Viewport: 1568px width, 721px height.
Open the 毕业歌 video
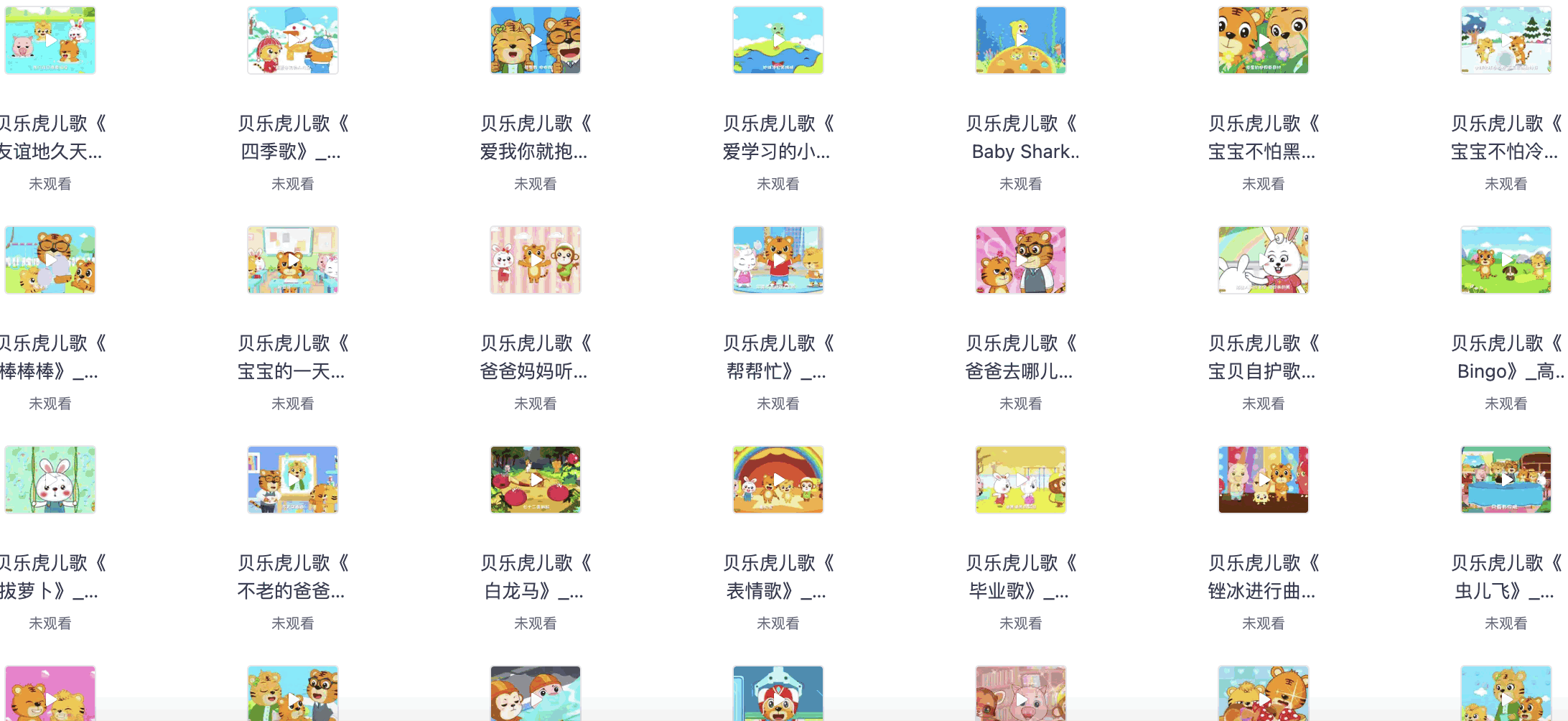point(1020,480)
